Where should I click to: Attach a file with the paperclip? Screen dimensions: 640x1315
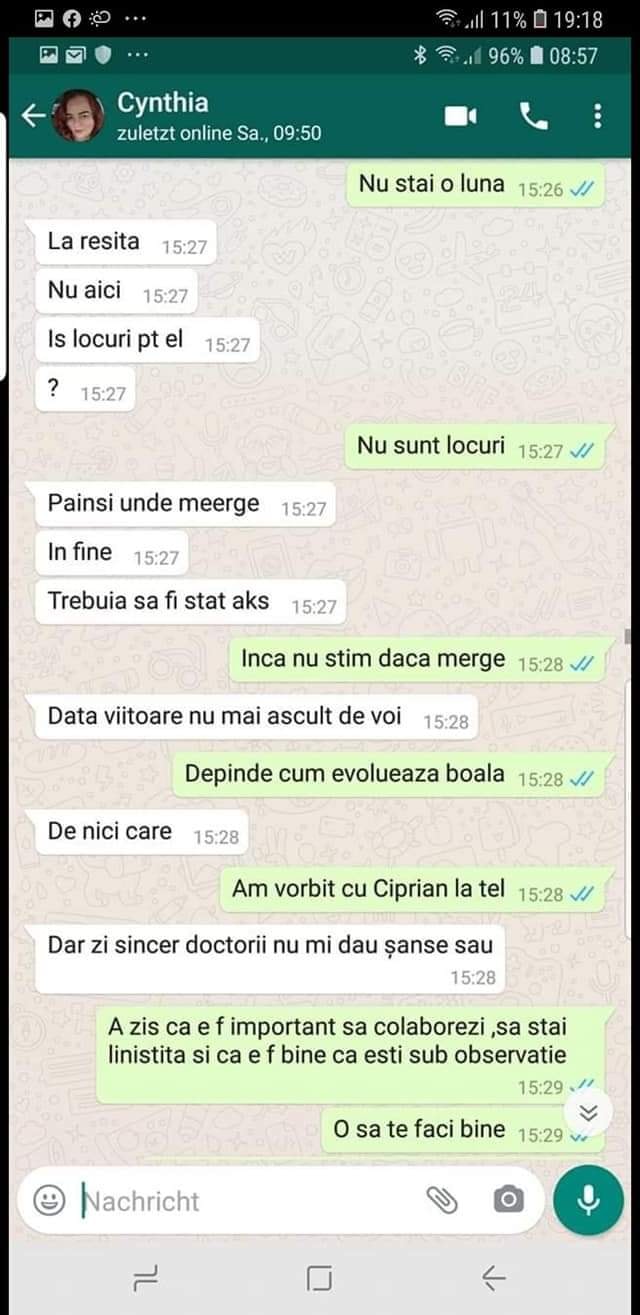(x=442, y=1200)
